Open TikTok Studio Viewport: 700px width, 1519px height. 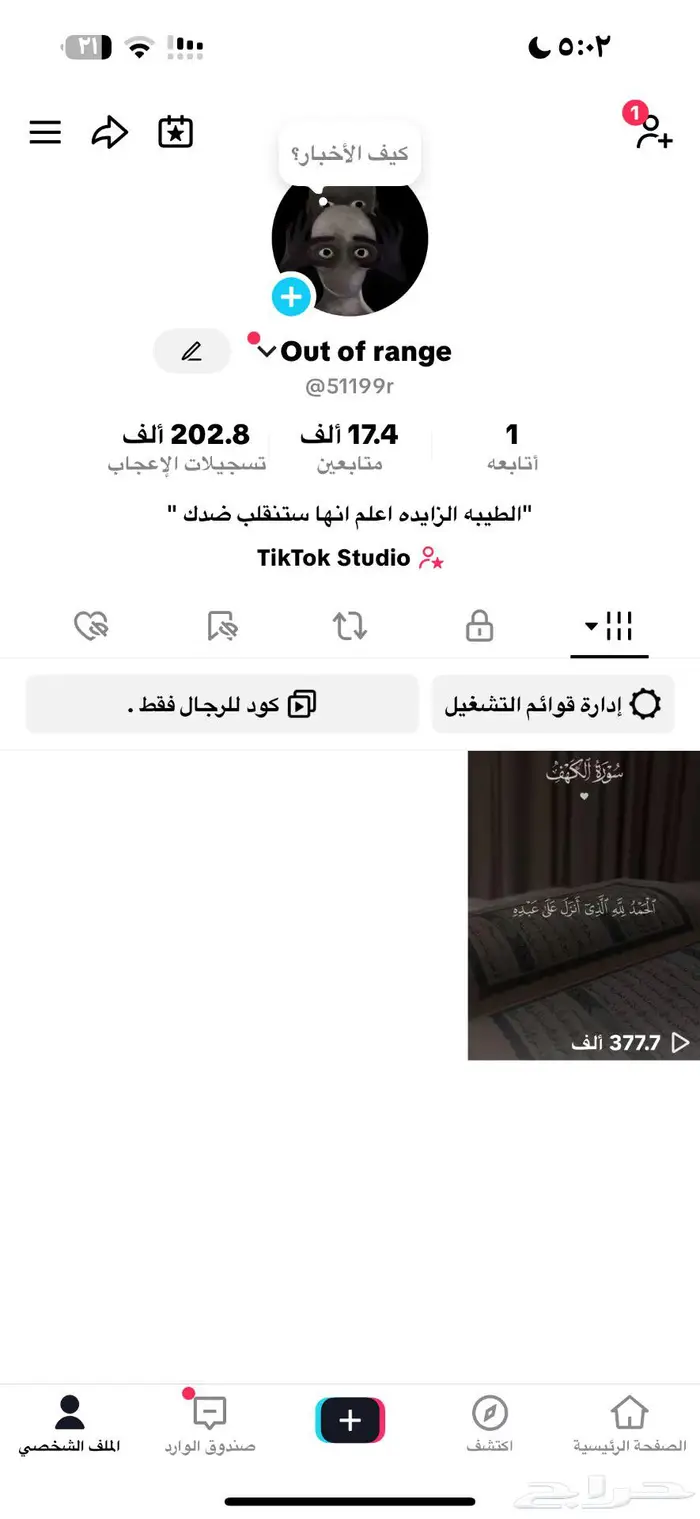[x=349, y=557]
